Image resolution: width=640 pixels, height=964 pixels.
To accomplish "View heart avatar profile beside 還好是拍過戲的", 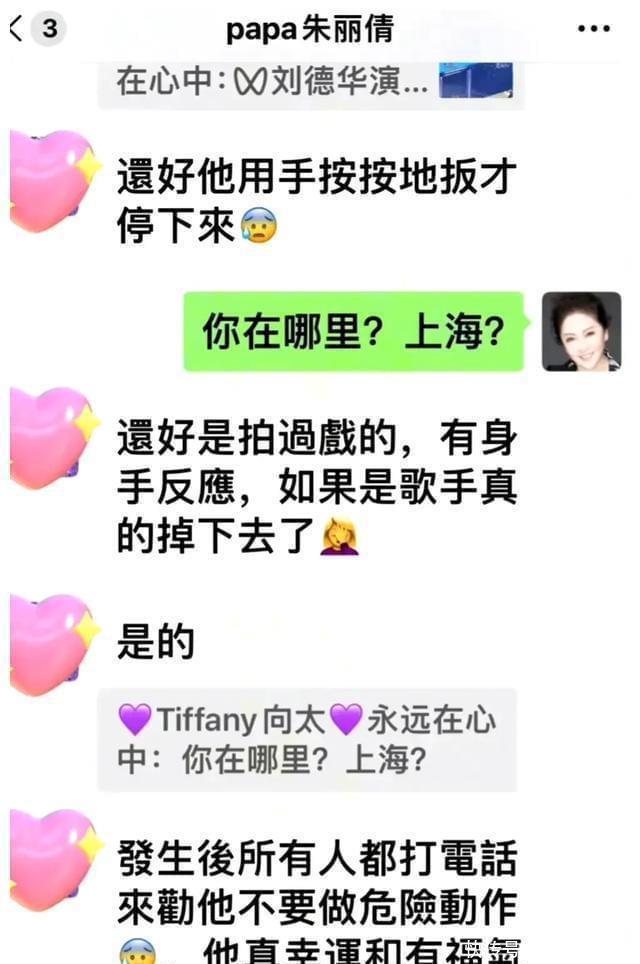I will tap(52, 438).
